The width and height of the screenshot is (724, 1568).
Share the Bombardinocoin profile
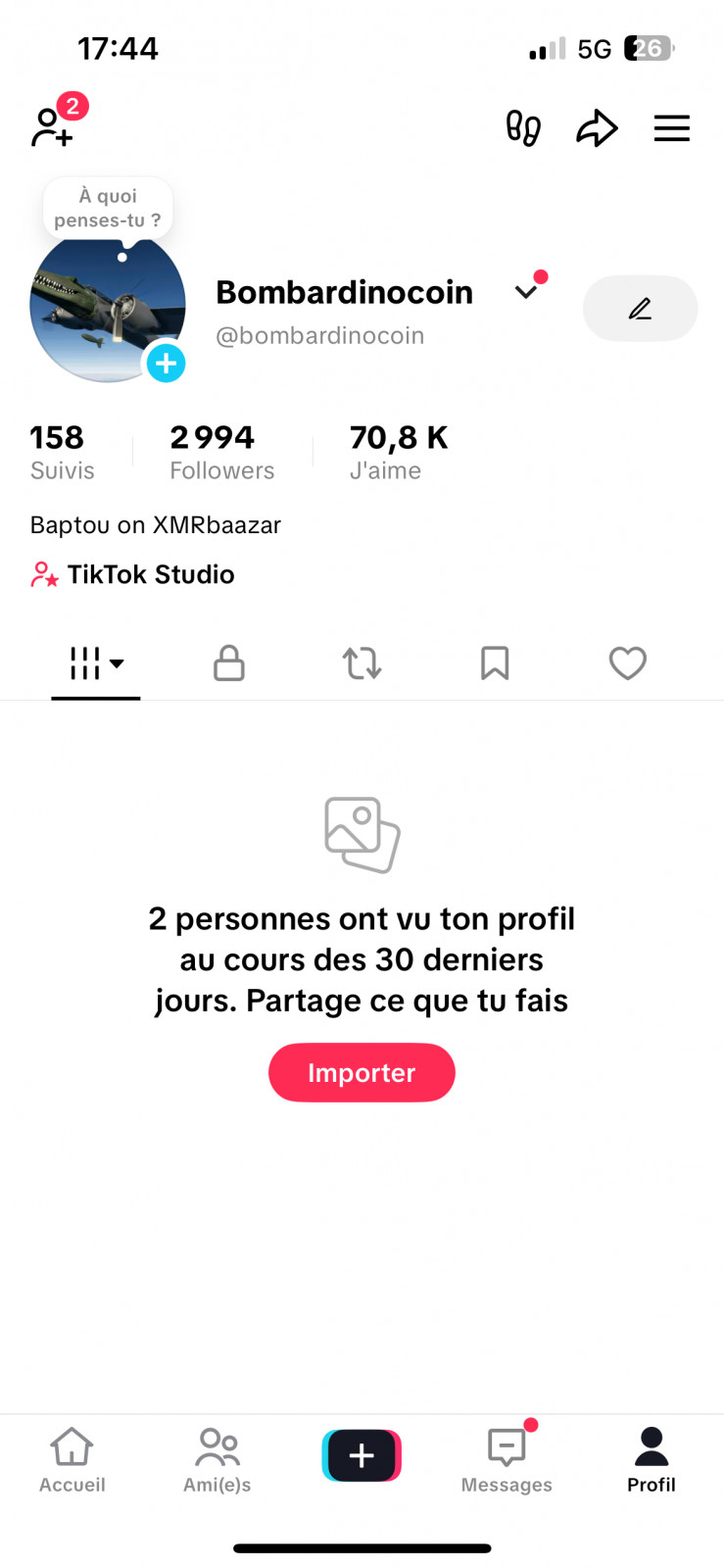tap(597, 128)
